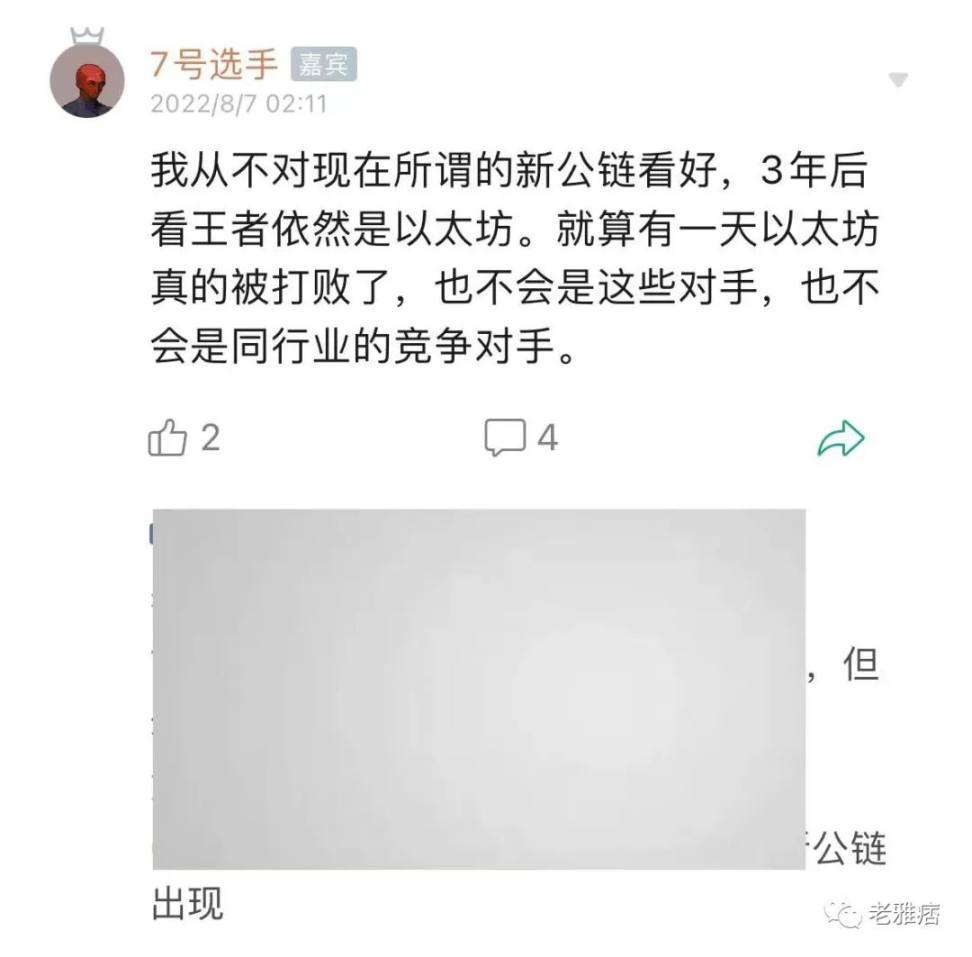Expand the dropdown arrow on the post

[898, 80]
